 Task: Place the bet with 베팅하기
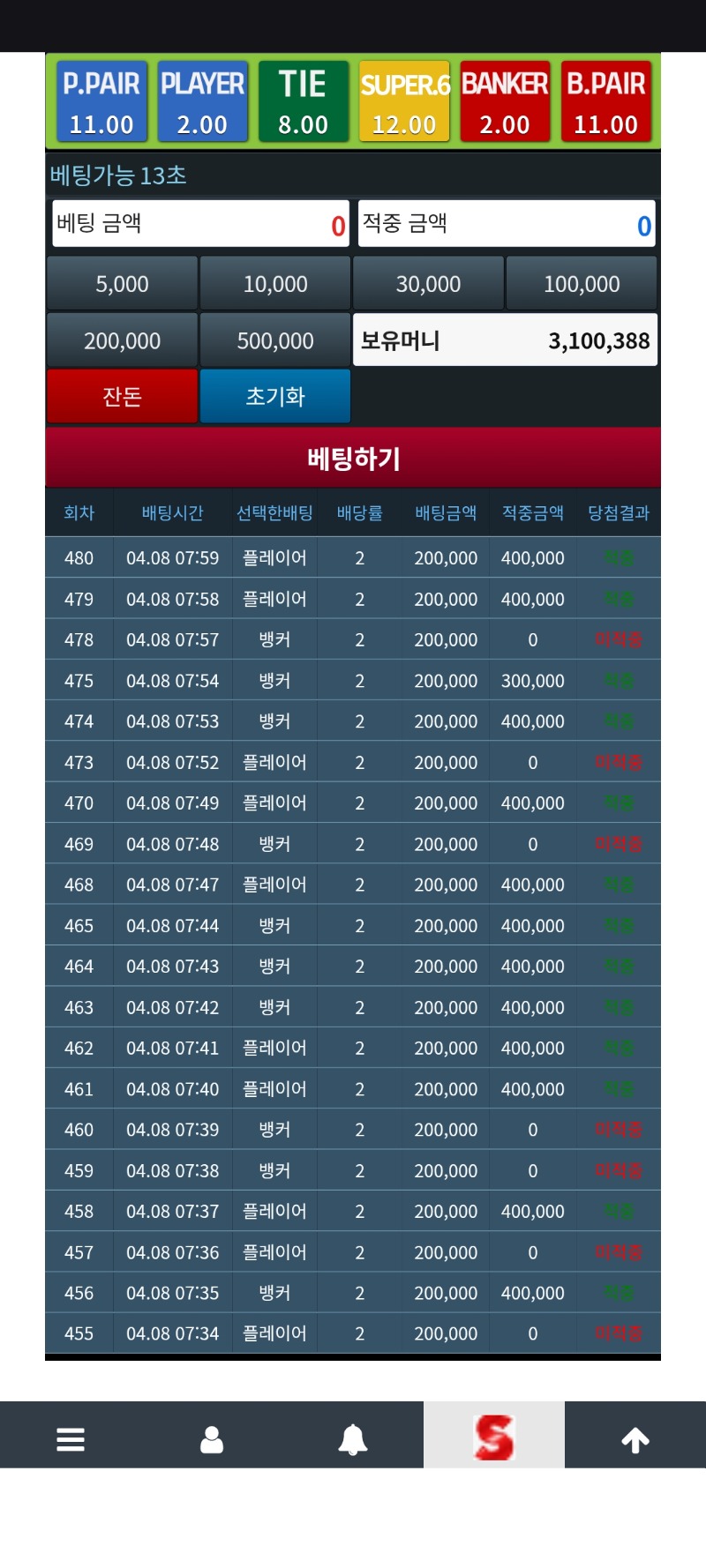(x=353, y=458)
